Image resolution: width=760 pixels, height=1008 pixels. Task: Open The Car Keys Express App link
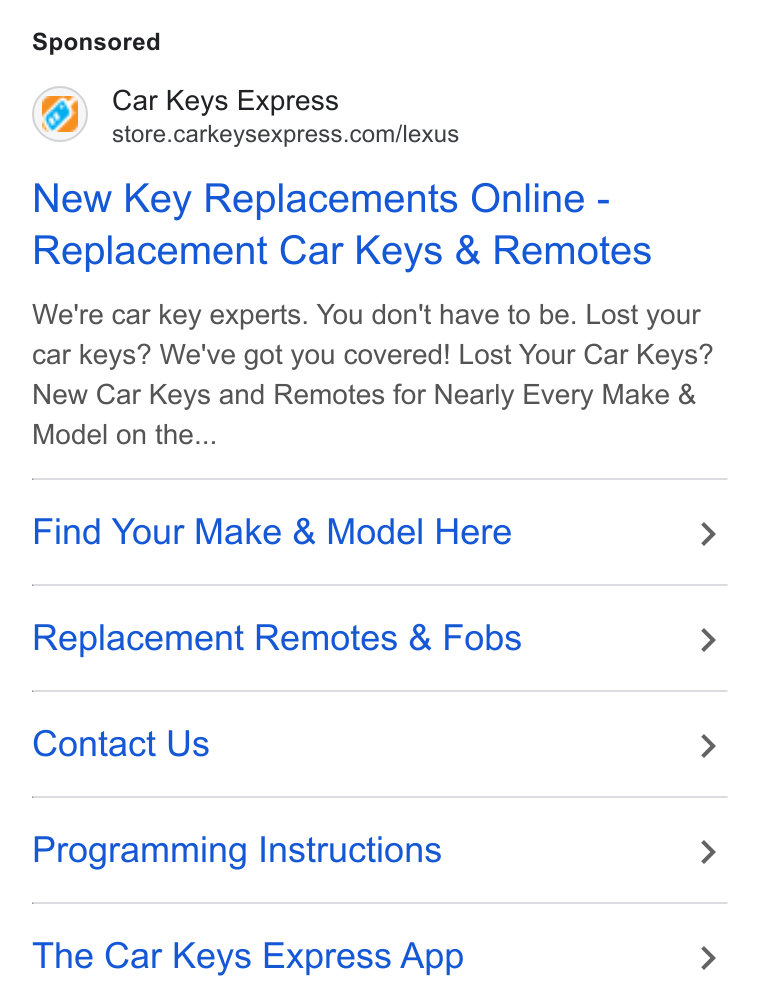tap(379, 956)
